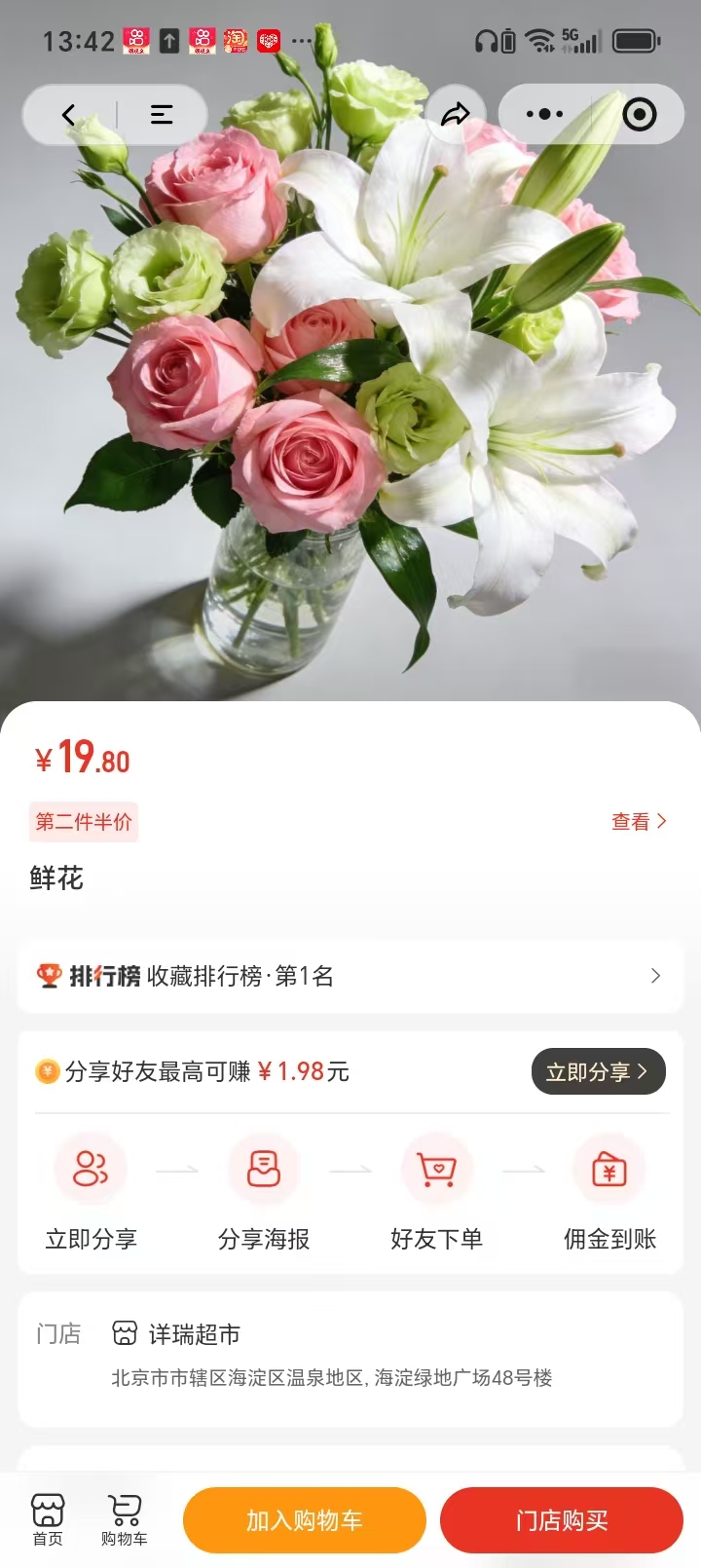Click the storefront icon next to 详瑞超市
Screen dimensions: 701x1568
124,1333
